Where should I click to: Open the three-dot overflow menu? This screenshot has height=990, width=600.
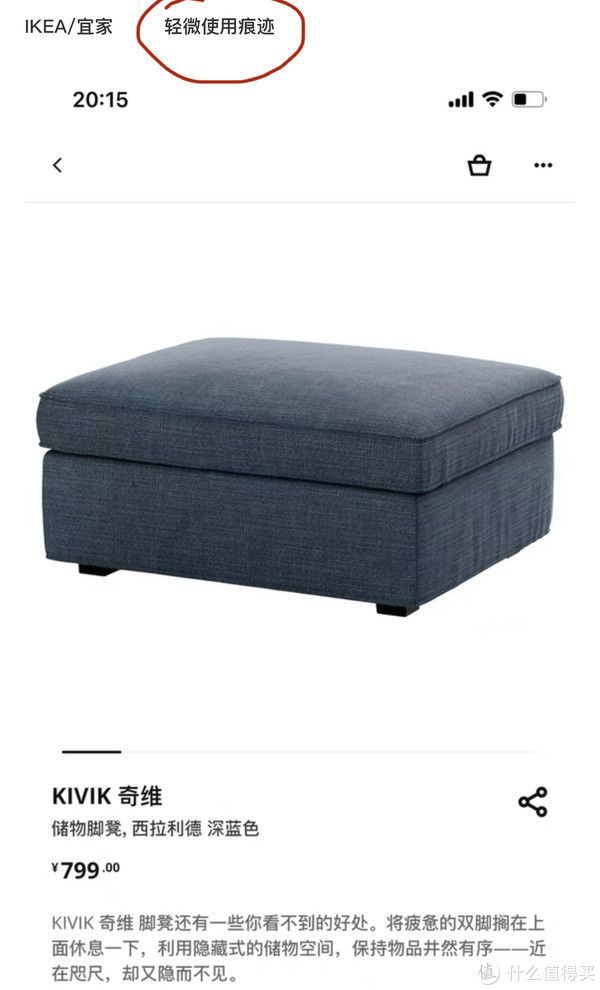tap(543, 165)
